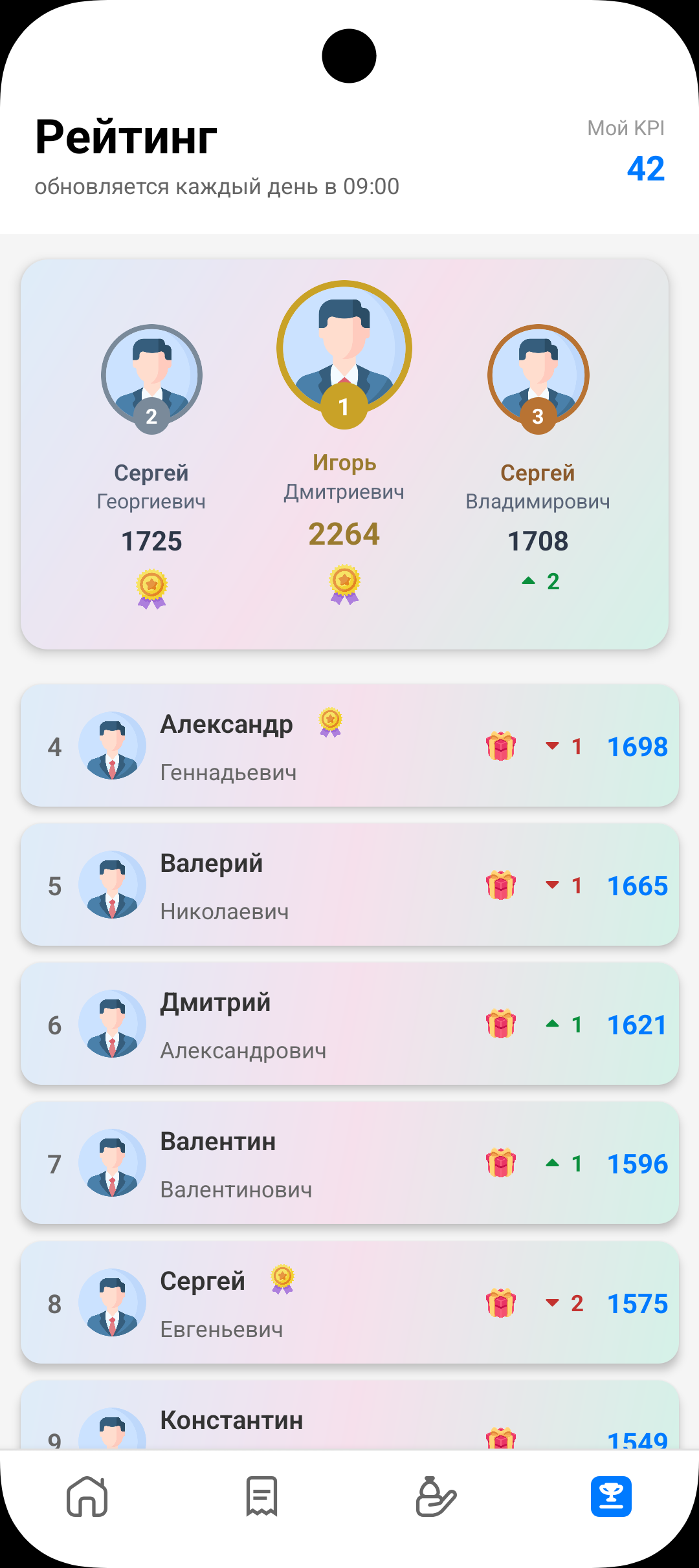699x1568 pixels.
Task: Click the gift icon on Валерий Николаевич's row
Action: coord(498,886)
